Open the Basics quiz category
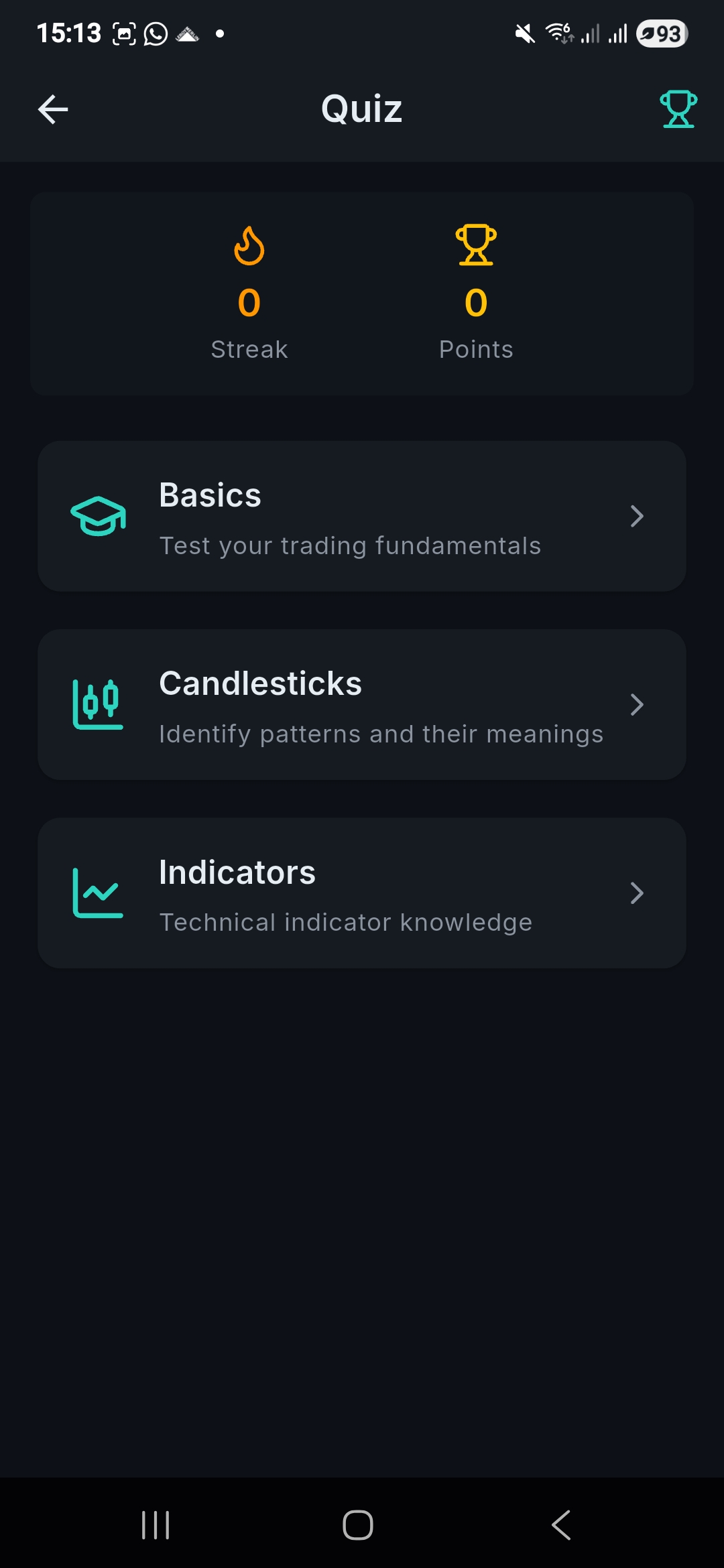Image resolution: width=724 pixels, height=1568 pixels. click(x=362, y=515)
